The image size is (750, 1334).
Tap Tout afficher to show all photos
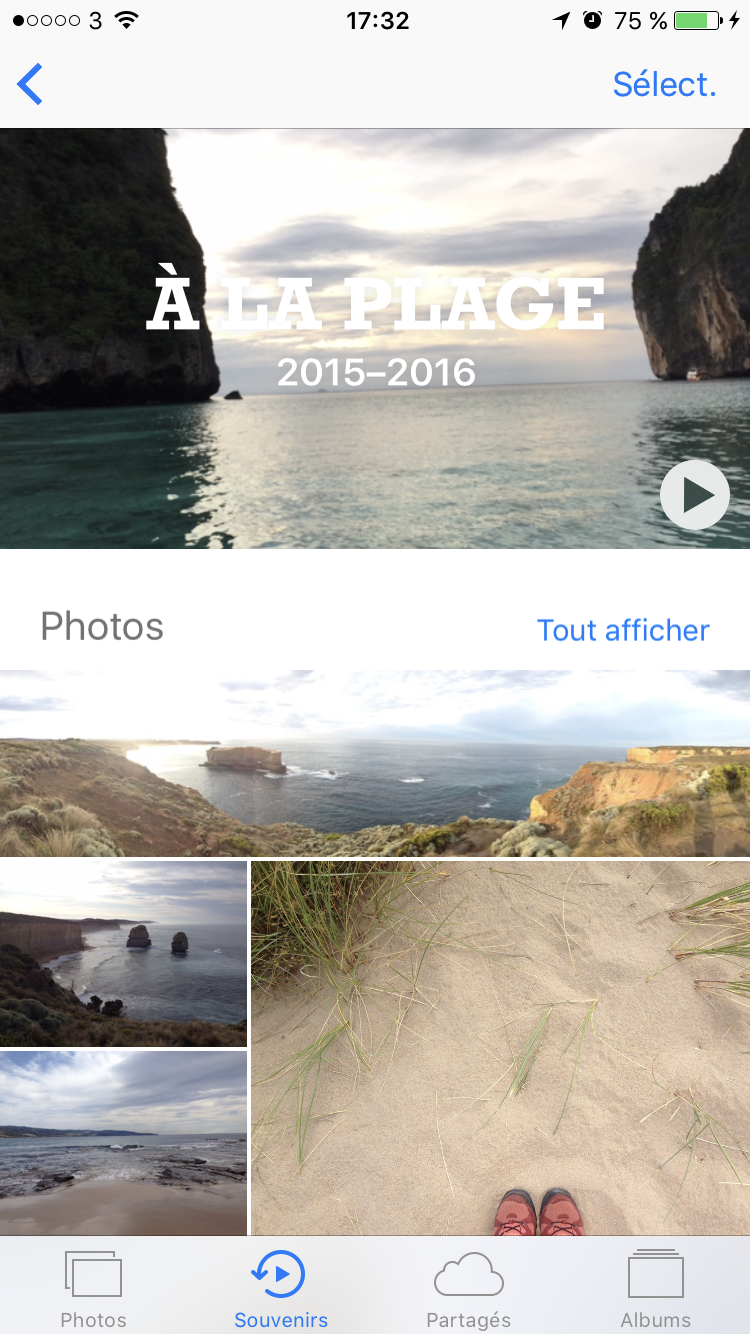click(x=623, y=630)
